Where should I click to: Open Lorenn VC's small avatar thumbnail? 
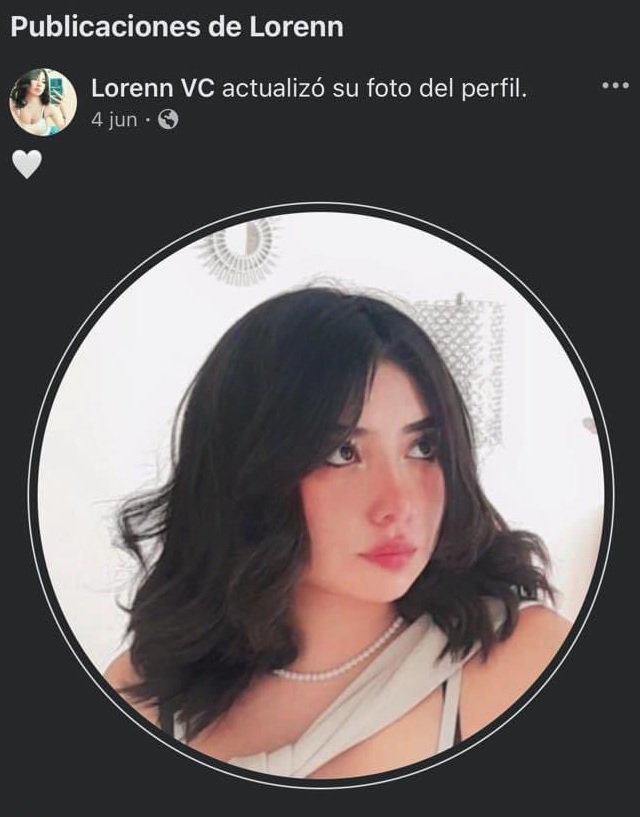pos(43,102)
